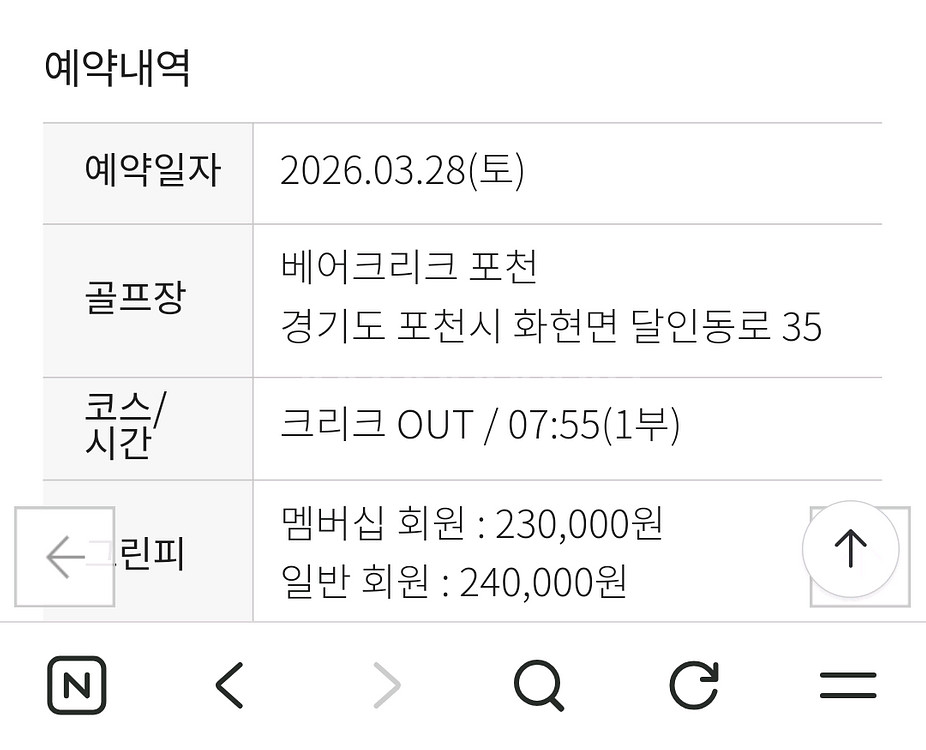Go back to the previous page

[x=230, y=685]
